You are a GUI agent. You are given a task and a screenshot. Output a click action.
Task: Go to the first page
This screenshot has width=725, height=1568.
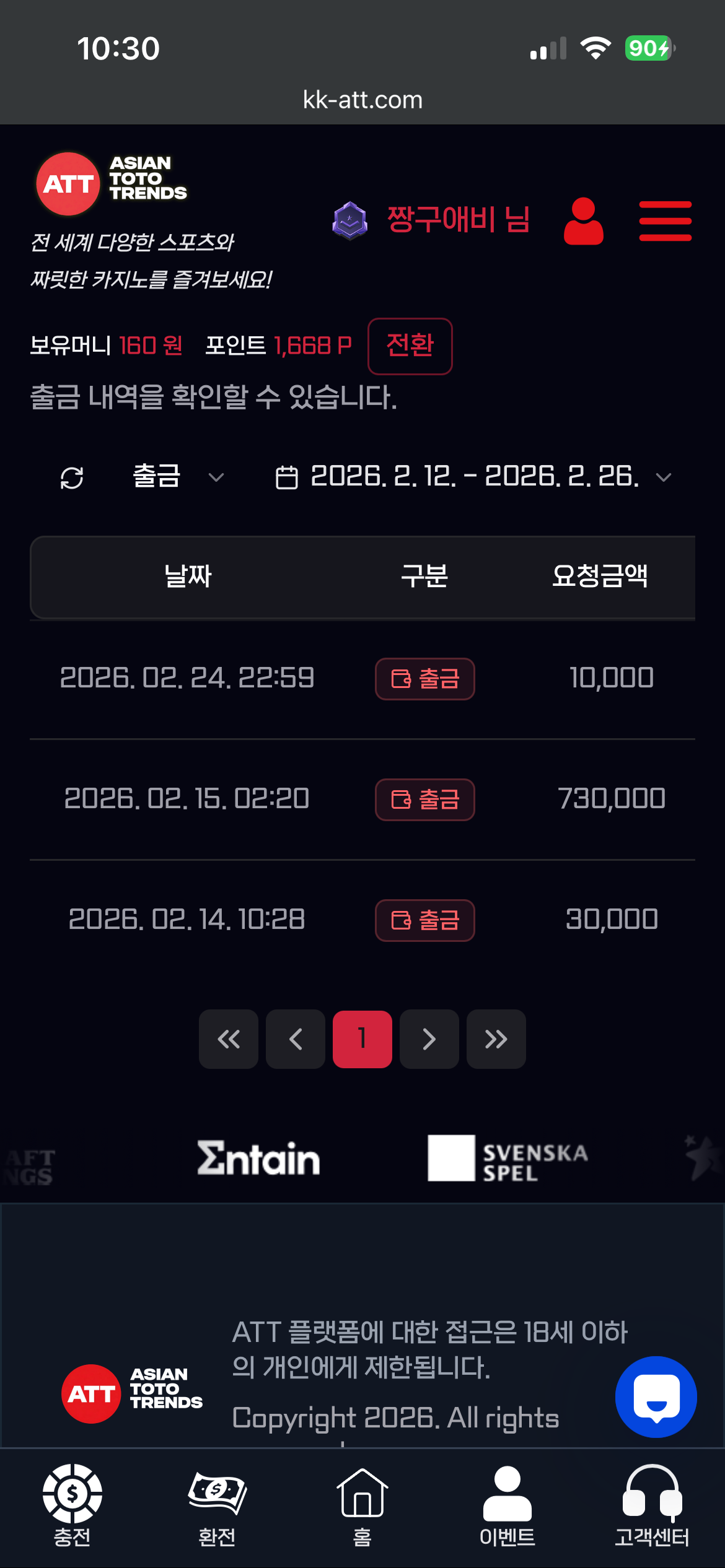(x=229, y=1039)
